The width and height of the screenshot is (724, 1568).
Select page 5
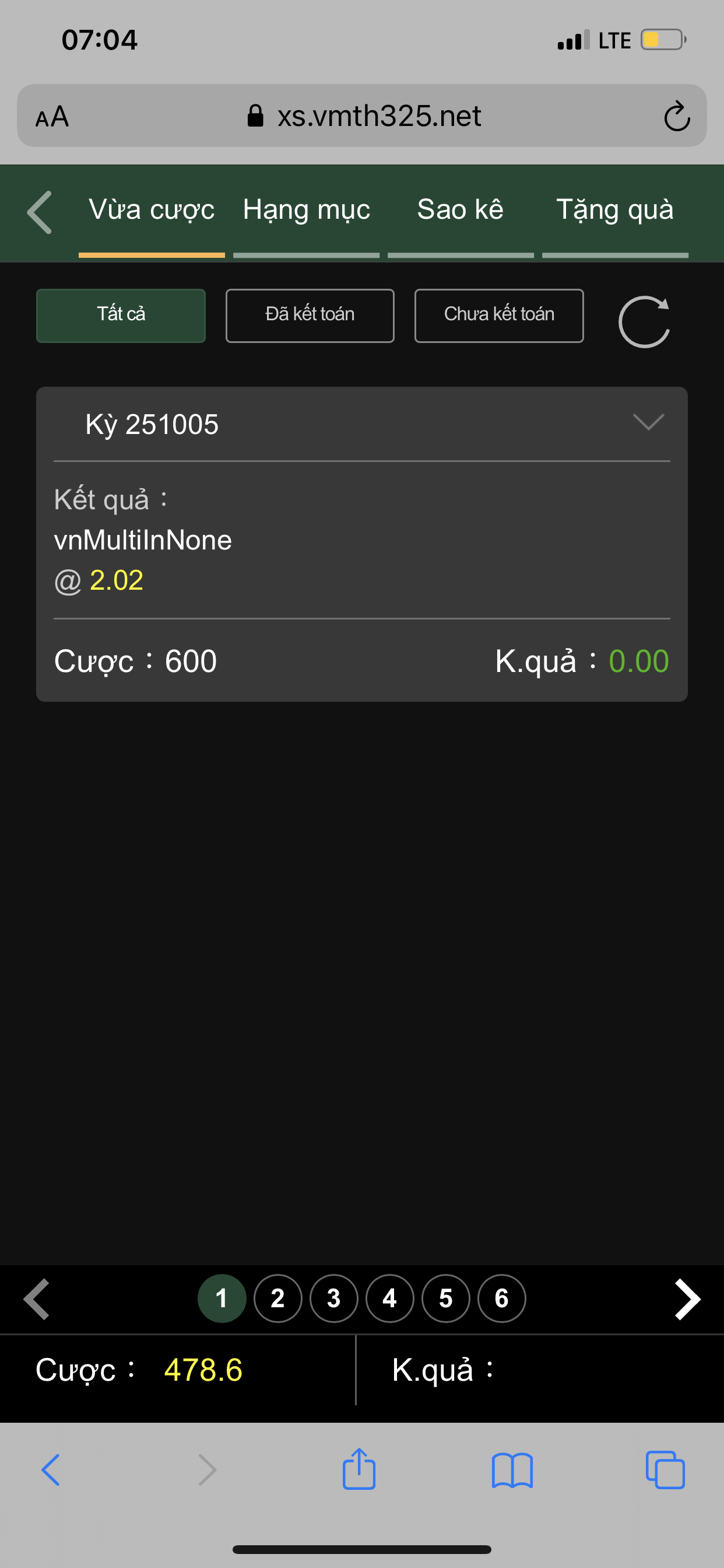[445, 1298]
